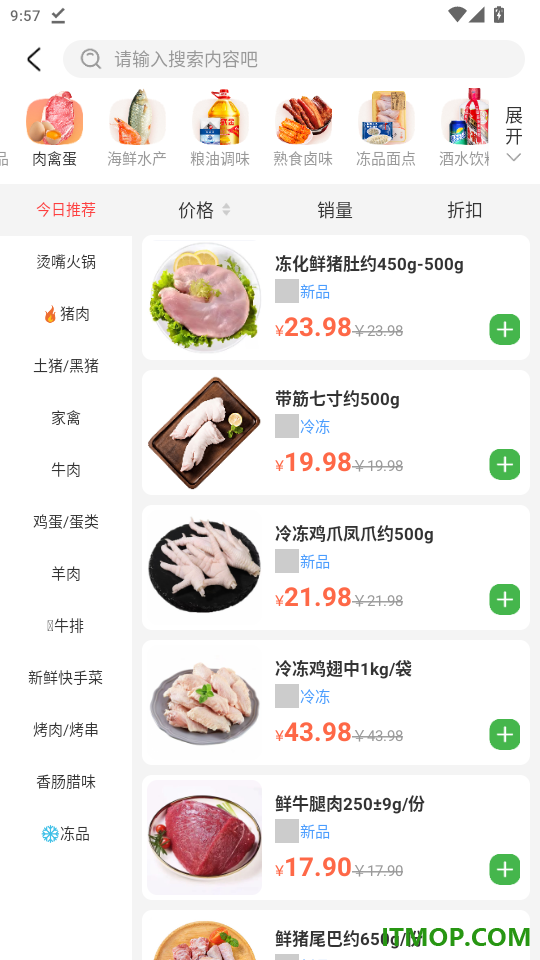Screen dimensions: 540x960
Task: Open the 冷冻鸡爪凤爪 product card
Action: click(x=336, y=568)
